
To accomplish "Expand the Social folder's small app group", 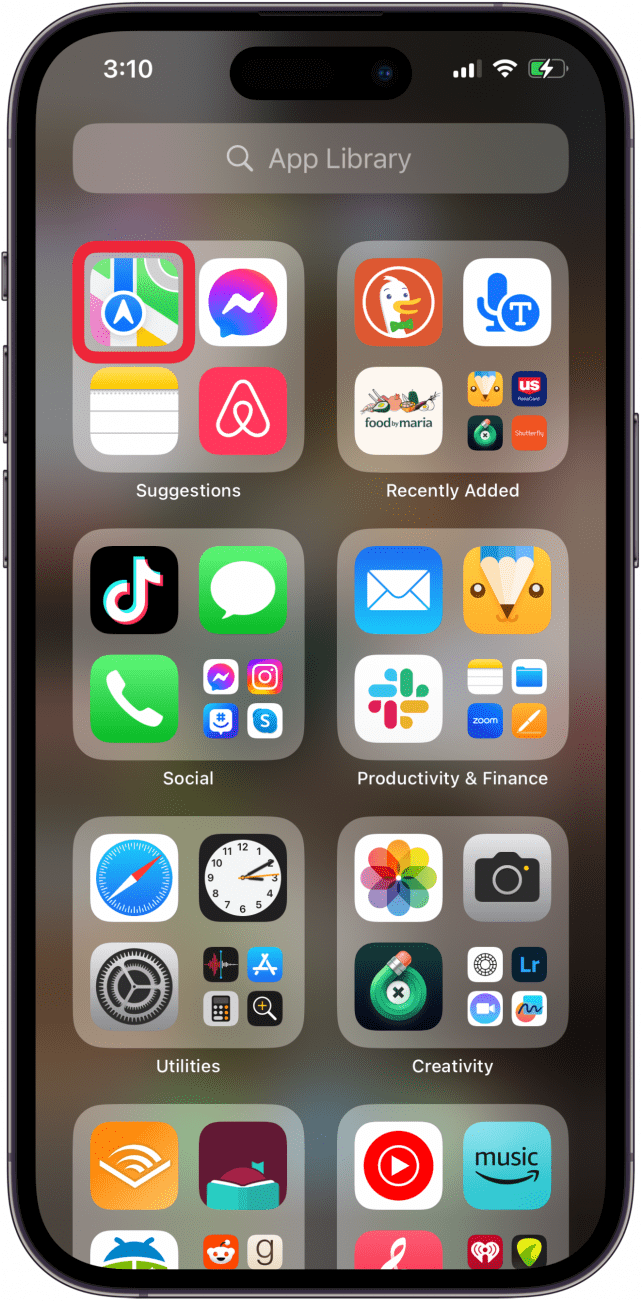I will click(x=243, y=699).
